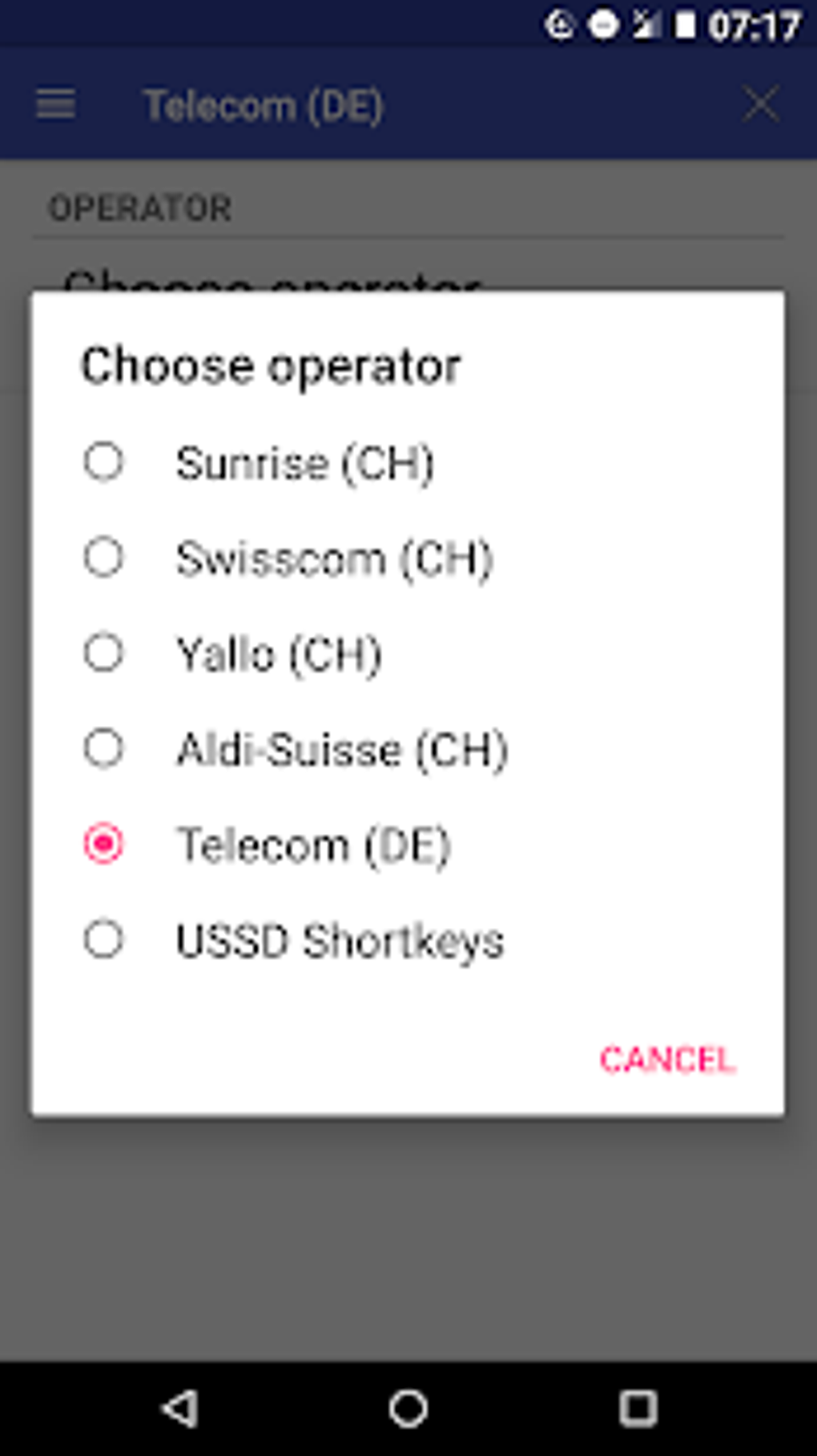Choose the USSD Shortkeys option

104,939
